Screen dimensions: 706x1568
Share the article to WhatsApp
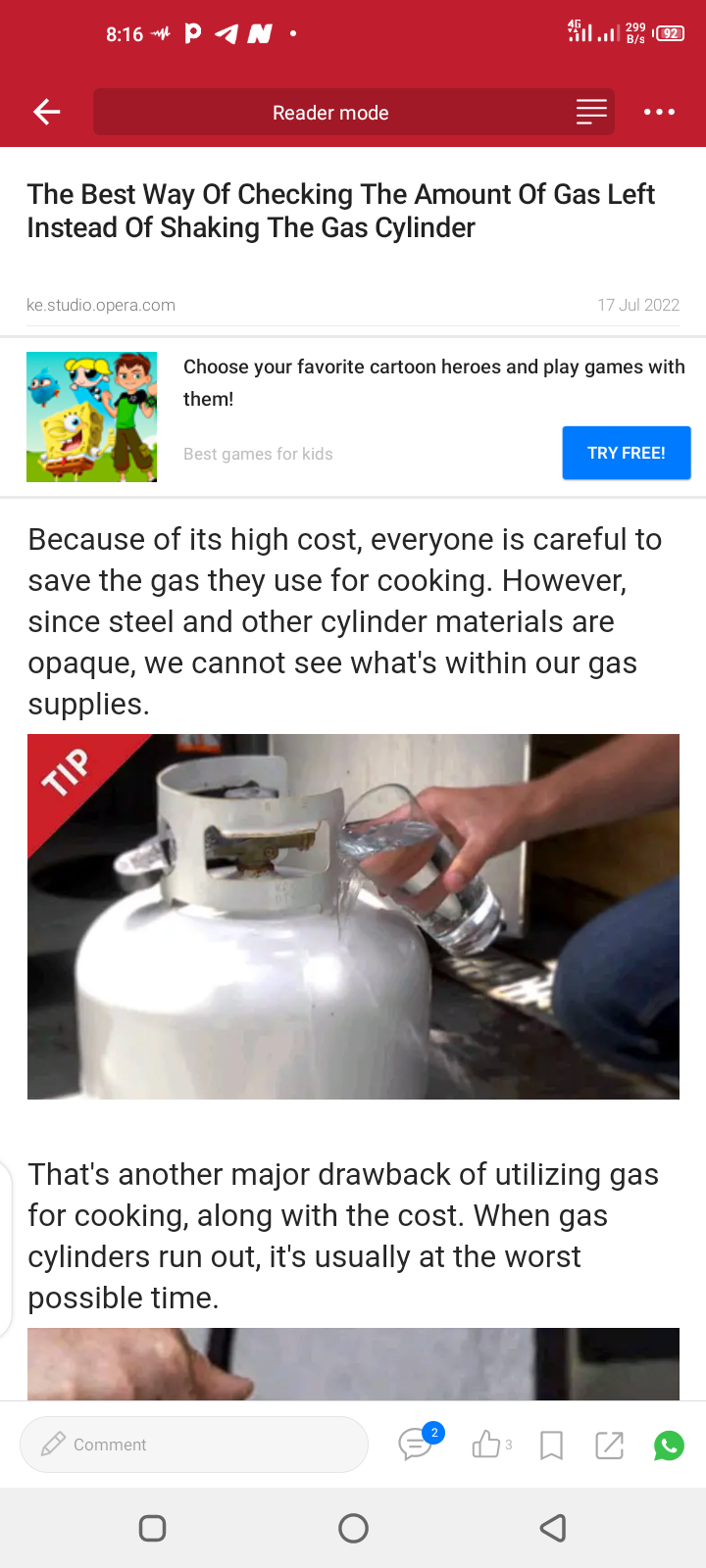(x=669, y=1445)
